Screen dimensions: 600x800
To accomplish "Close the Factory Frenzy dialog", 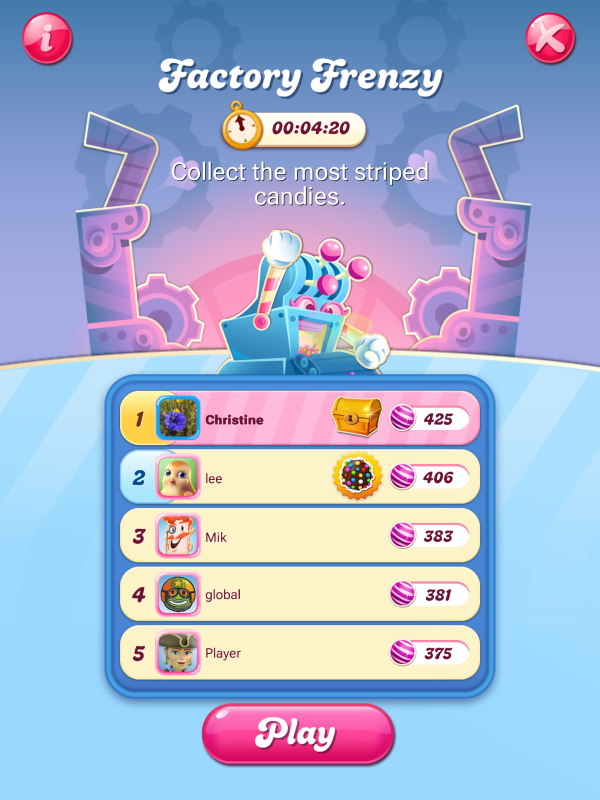I will (x=550, y=38).
